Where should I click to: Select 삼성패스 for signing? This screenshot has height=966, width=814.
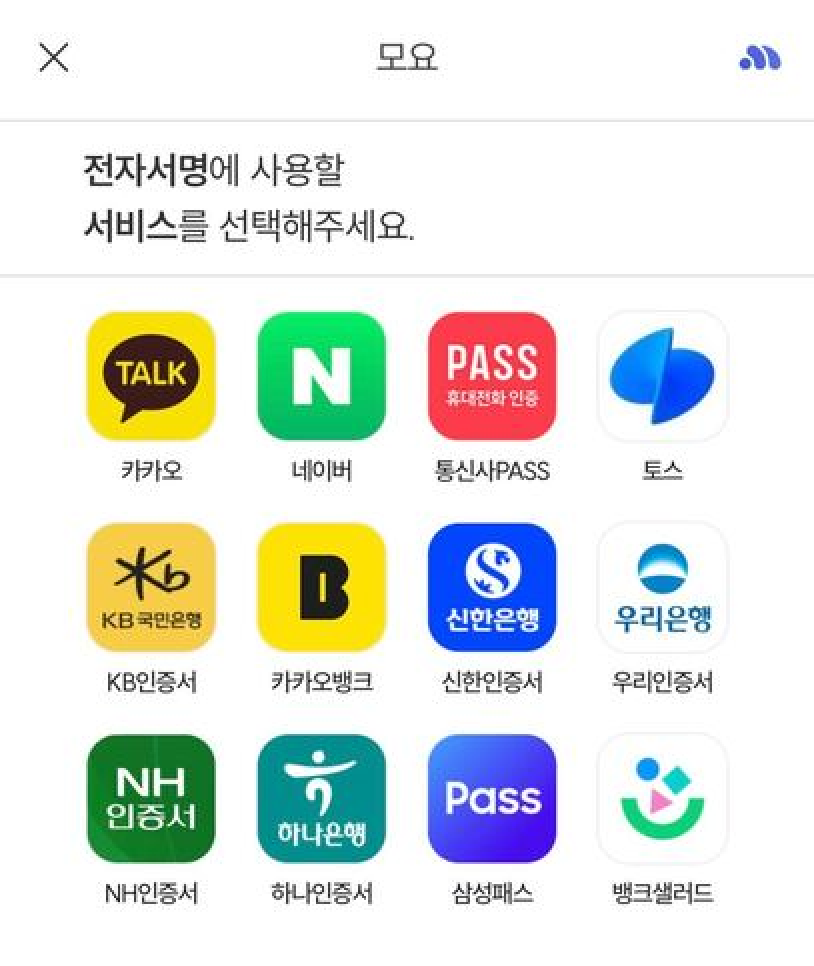[x=491, y=799]
